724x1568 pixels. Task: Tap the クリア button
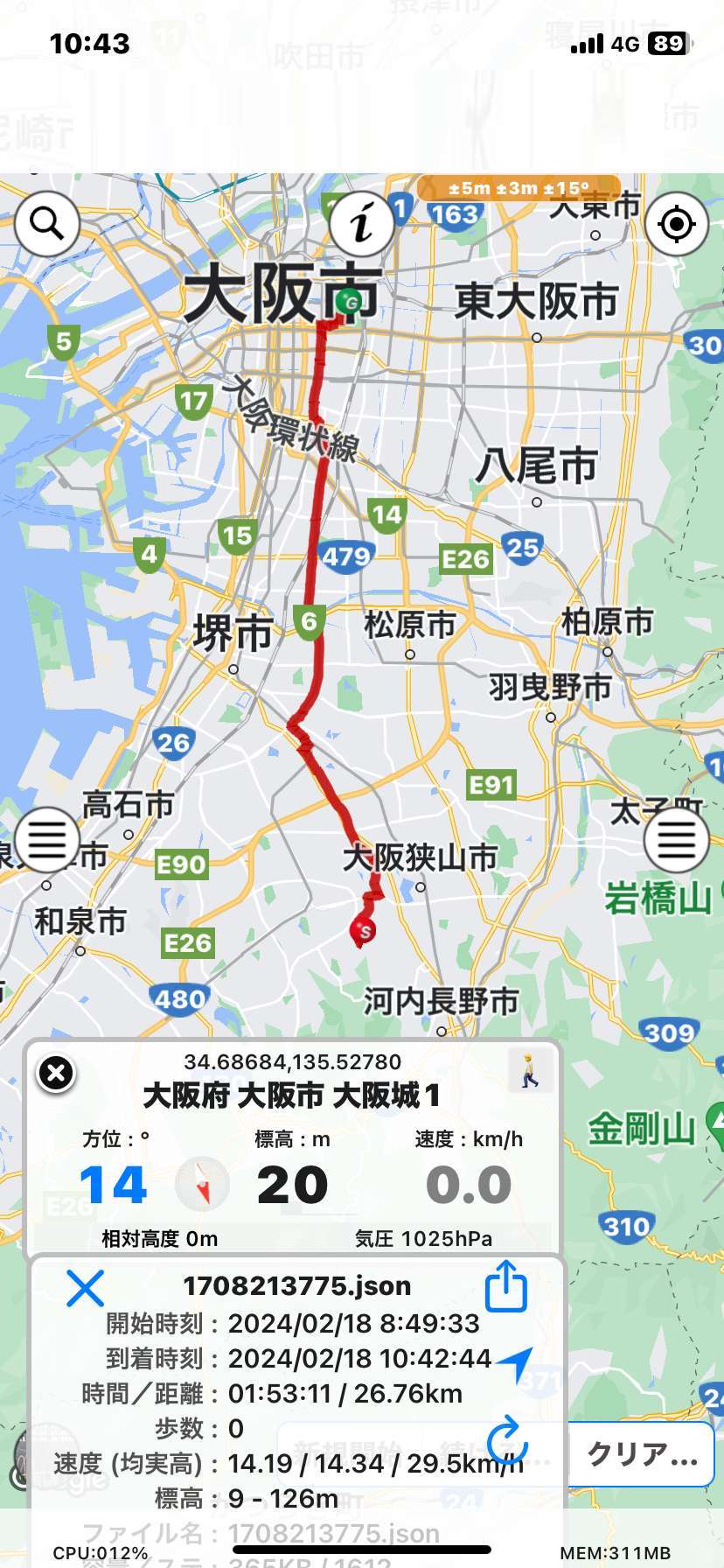click(642, 1454)
